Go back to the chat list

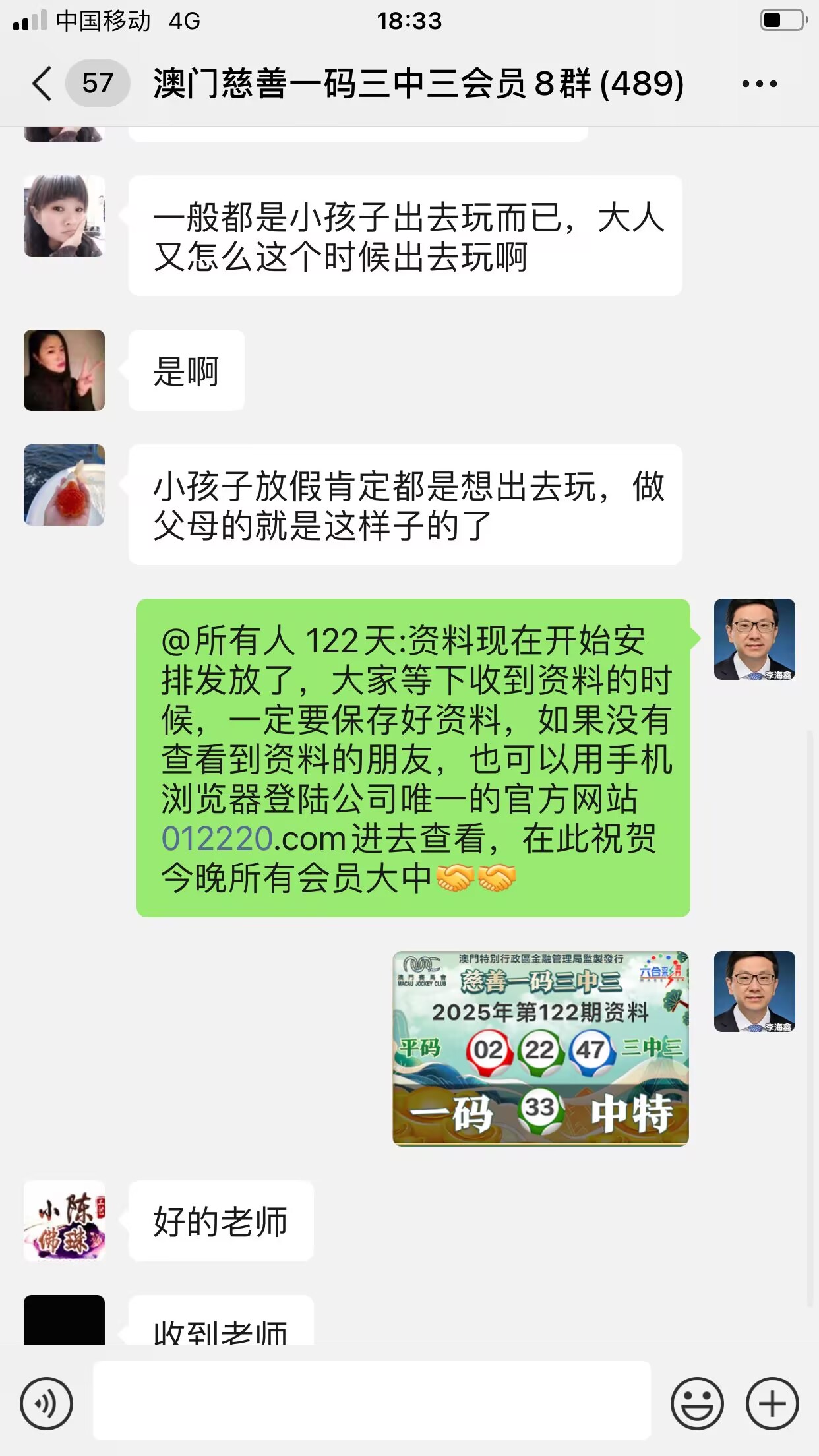pyautogui.click(x=42, y=84)
